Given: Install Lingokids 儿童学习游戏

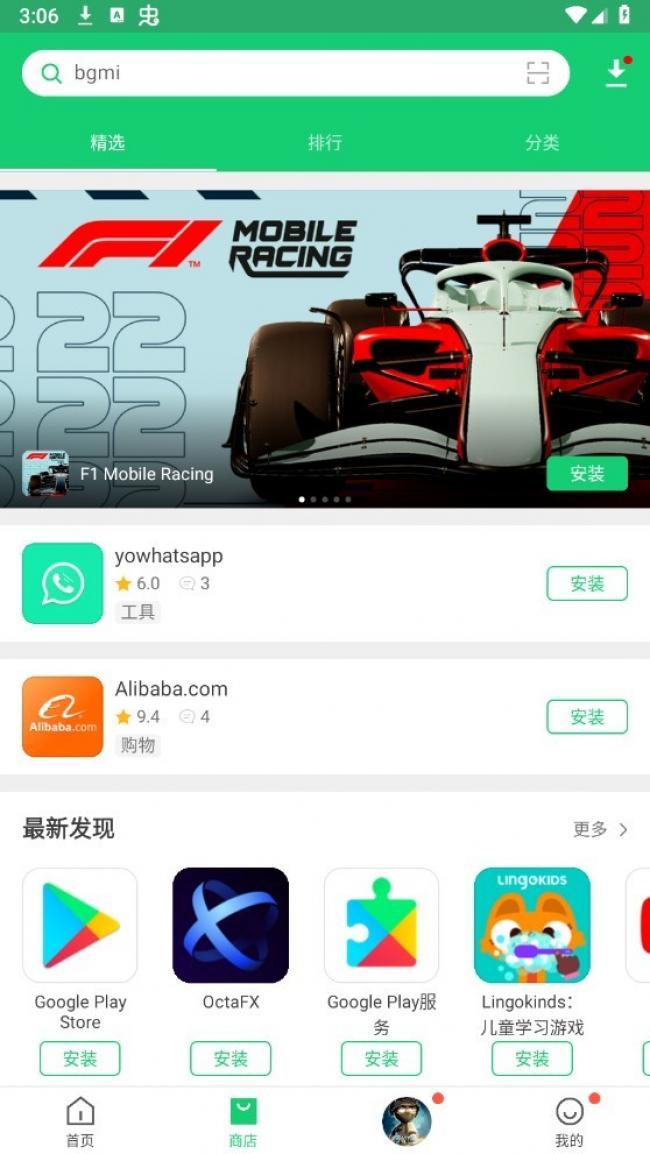Looking at the screenshot, I should coord(532,1058).
